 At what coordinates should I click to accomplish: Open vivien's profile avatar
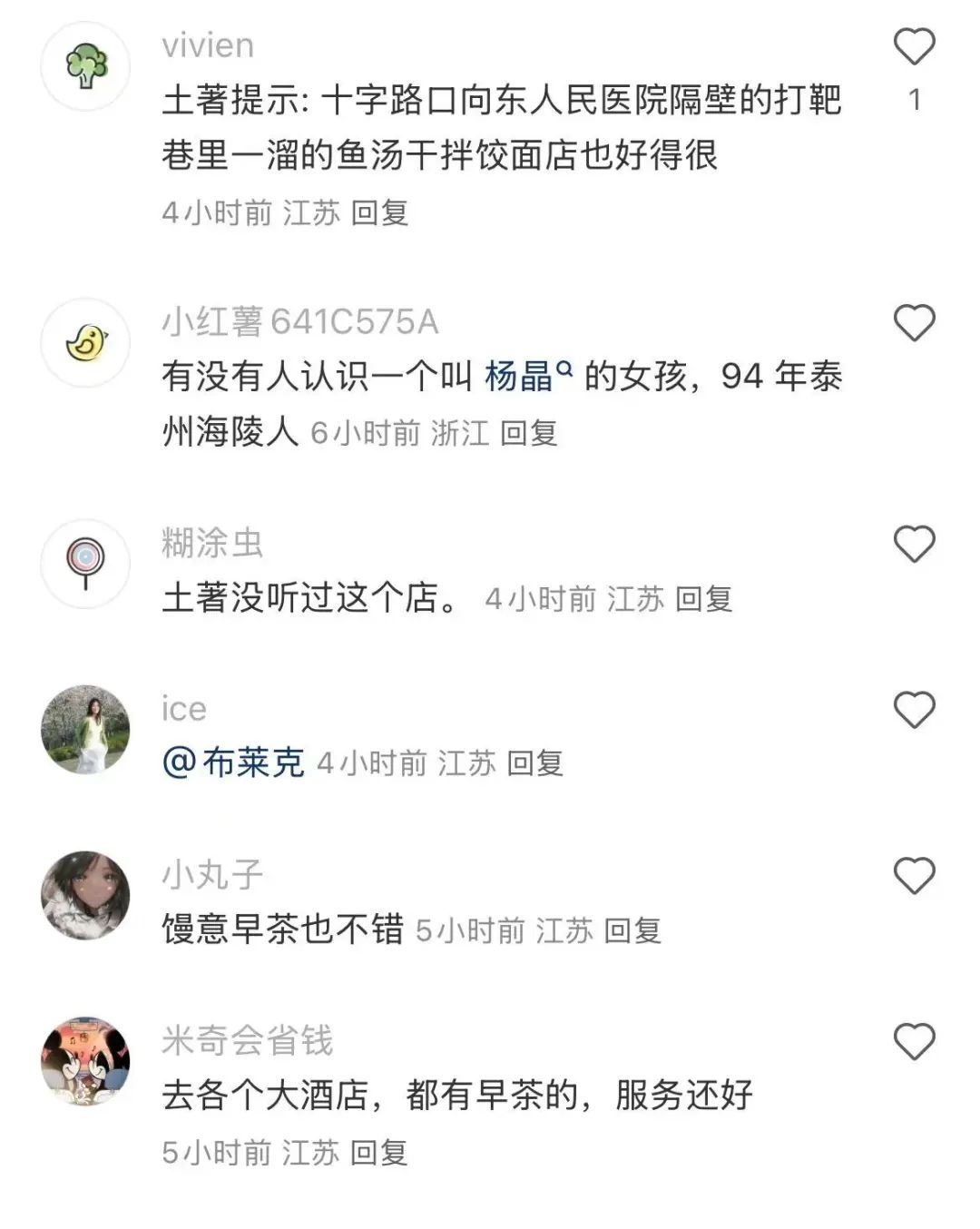[x=86, y=66]
